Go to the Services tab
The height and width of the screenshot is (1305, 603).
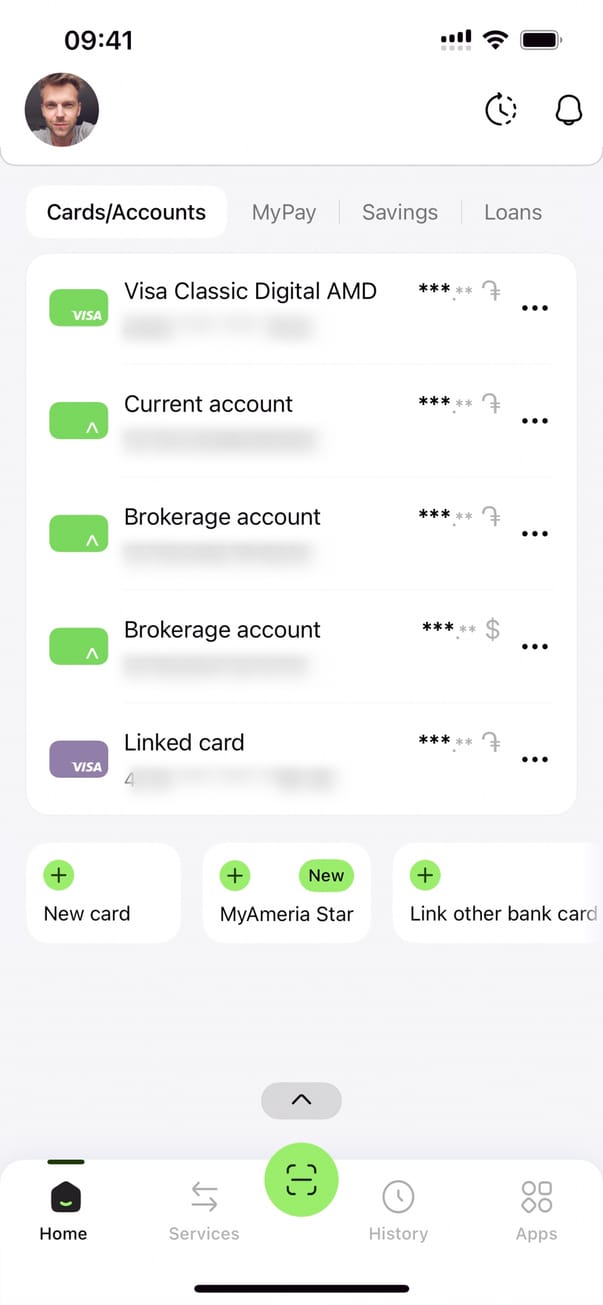(x=204, y=1208)
